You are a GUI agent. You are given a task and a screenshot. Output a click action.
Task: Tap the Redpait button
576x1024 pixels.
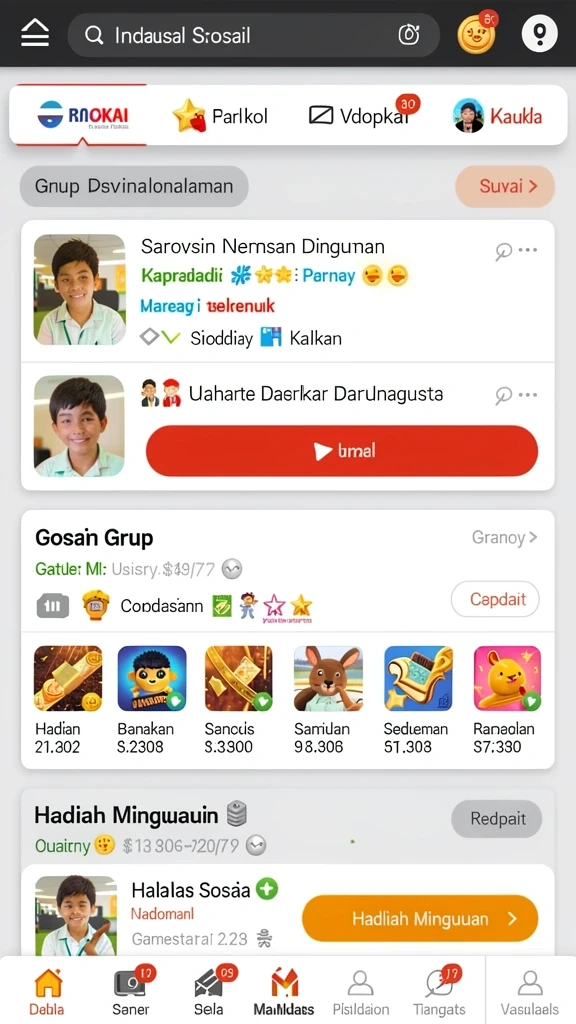(496, 819)
